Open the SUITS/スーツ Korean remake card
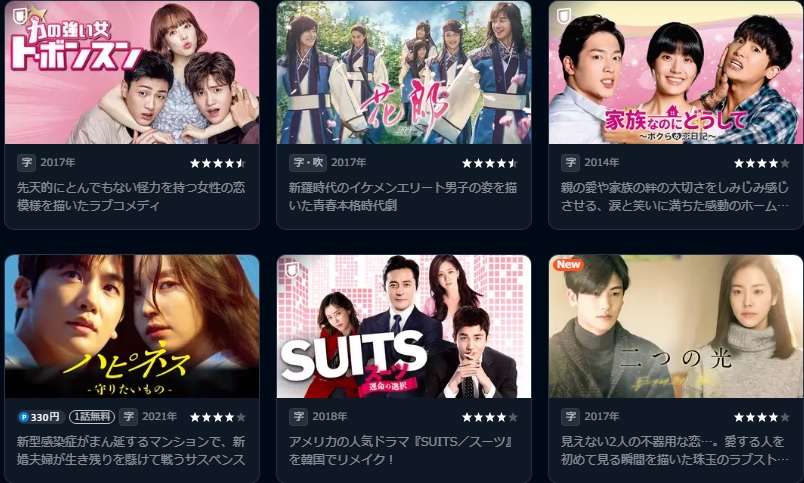 click(x=404, y=327)
